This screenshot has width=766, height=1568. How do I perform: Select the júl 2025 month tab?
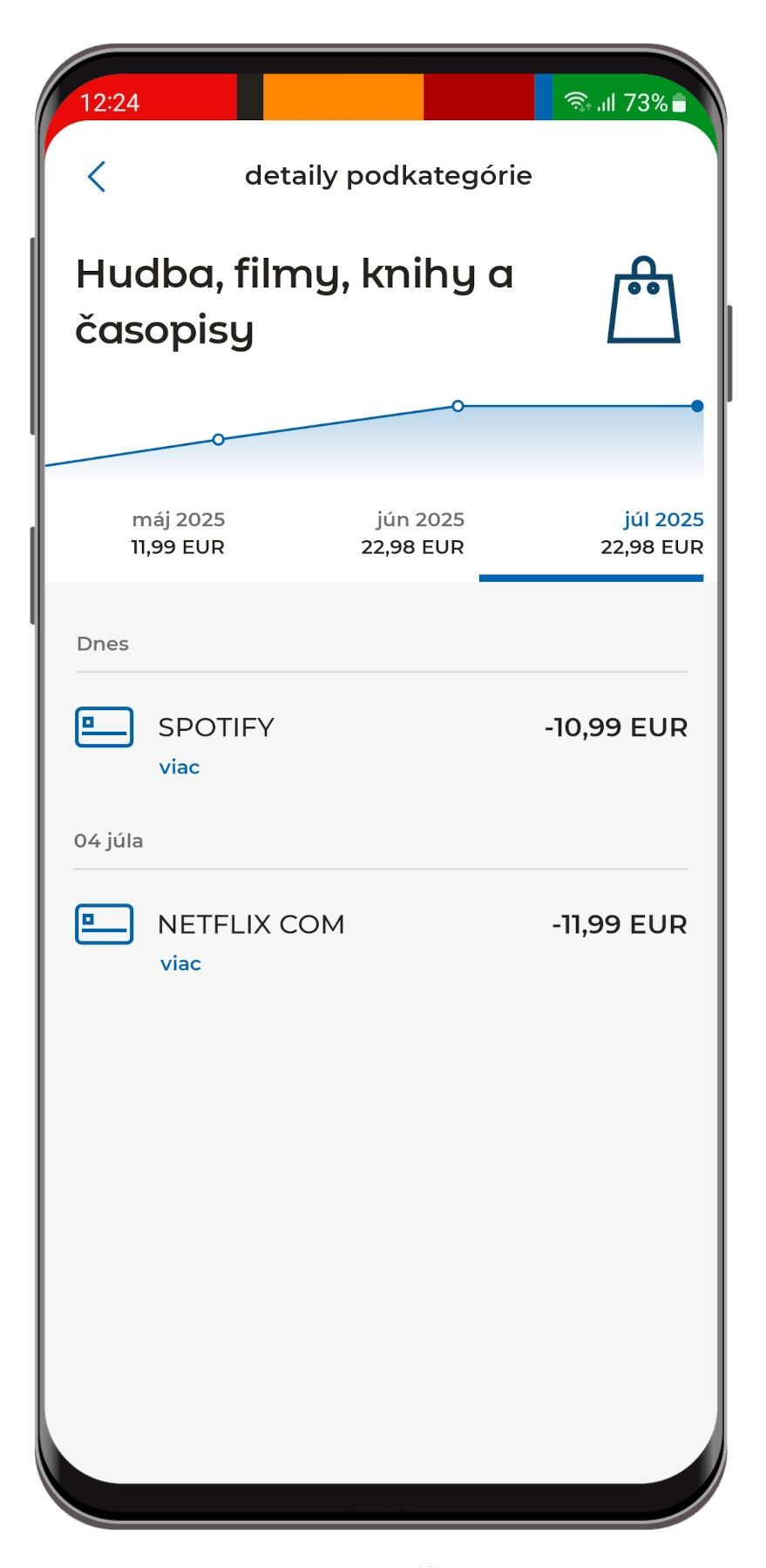tap(652, 533)
